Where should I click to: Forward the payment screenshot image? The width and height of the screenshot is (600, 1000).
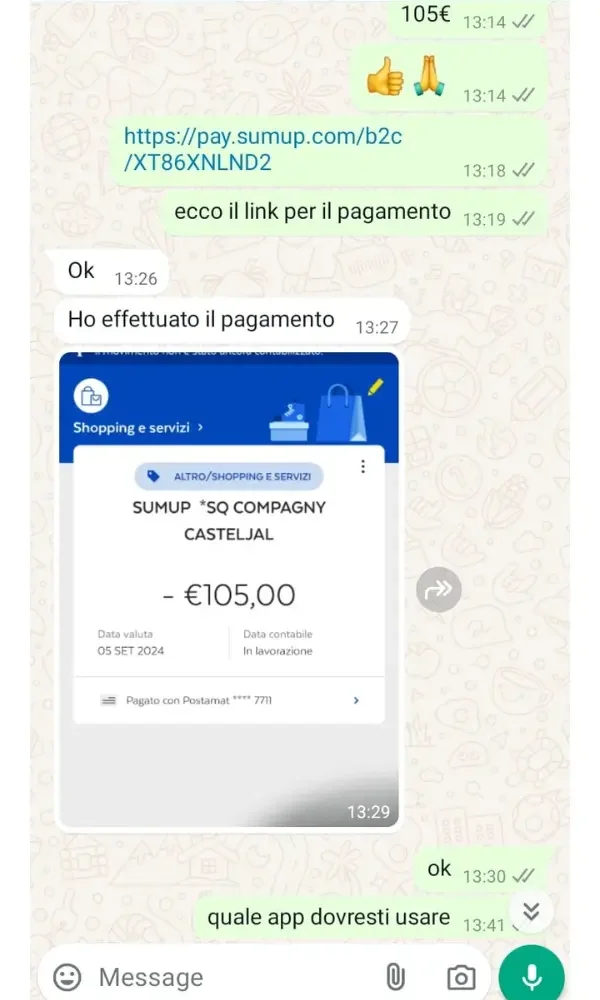[439, 590]
